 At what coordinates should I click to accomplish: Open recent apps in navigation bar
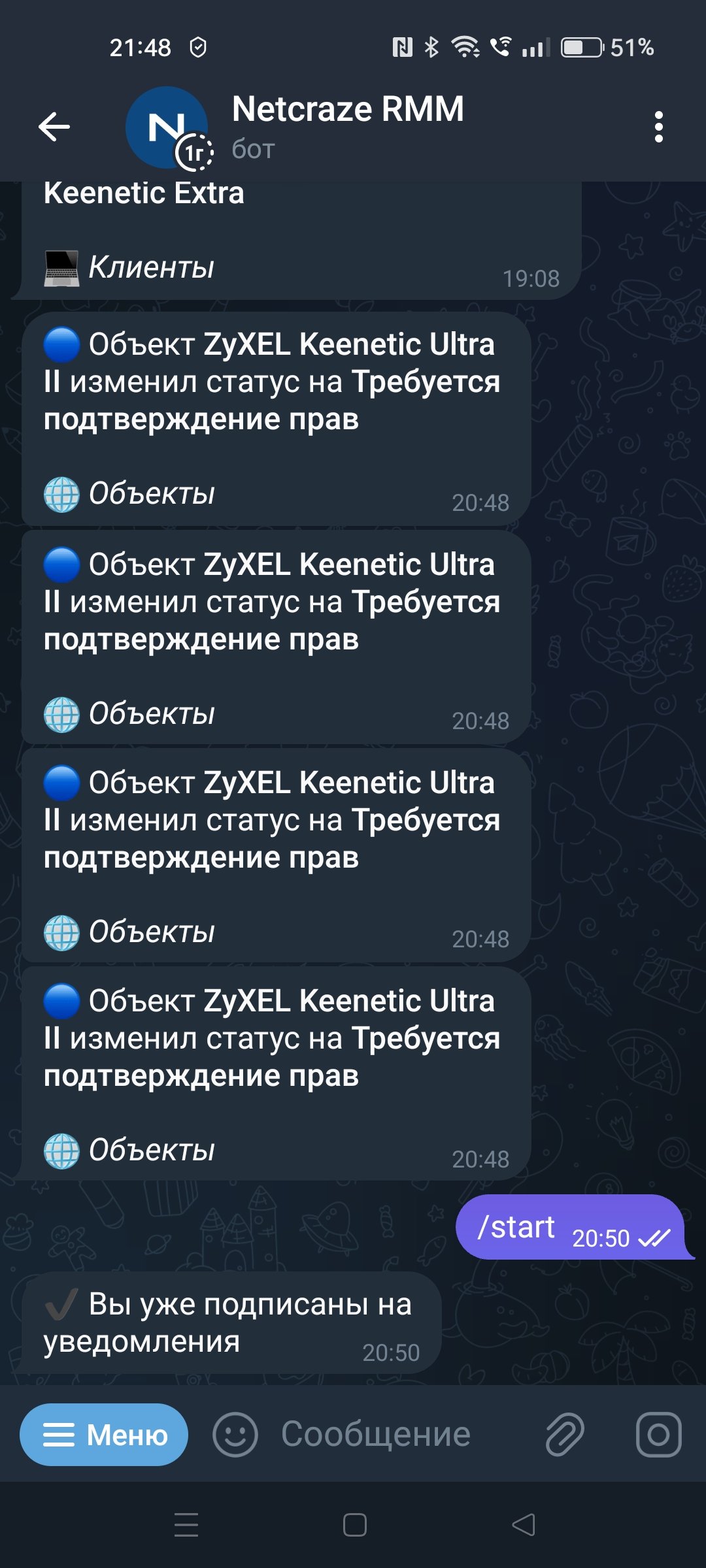(186, 1525)
